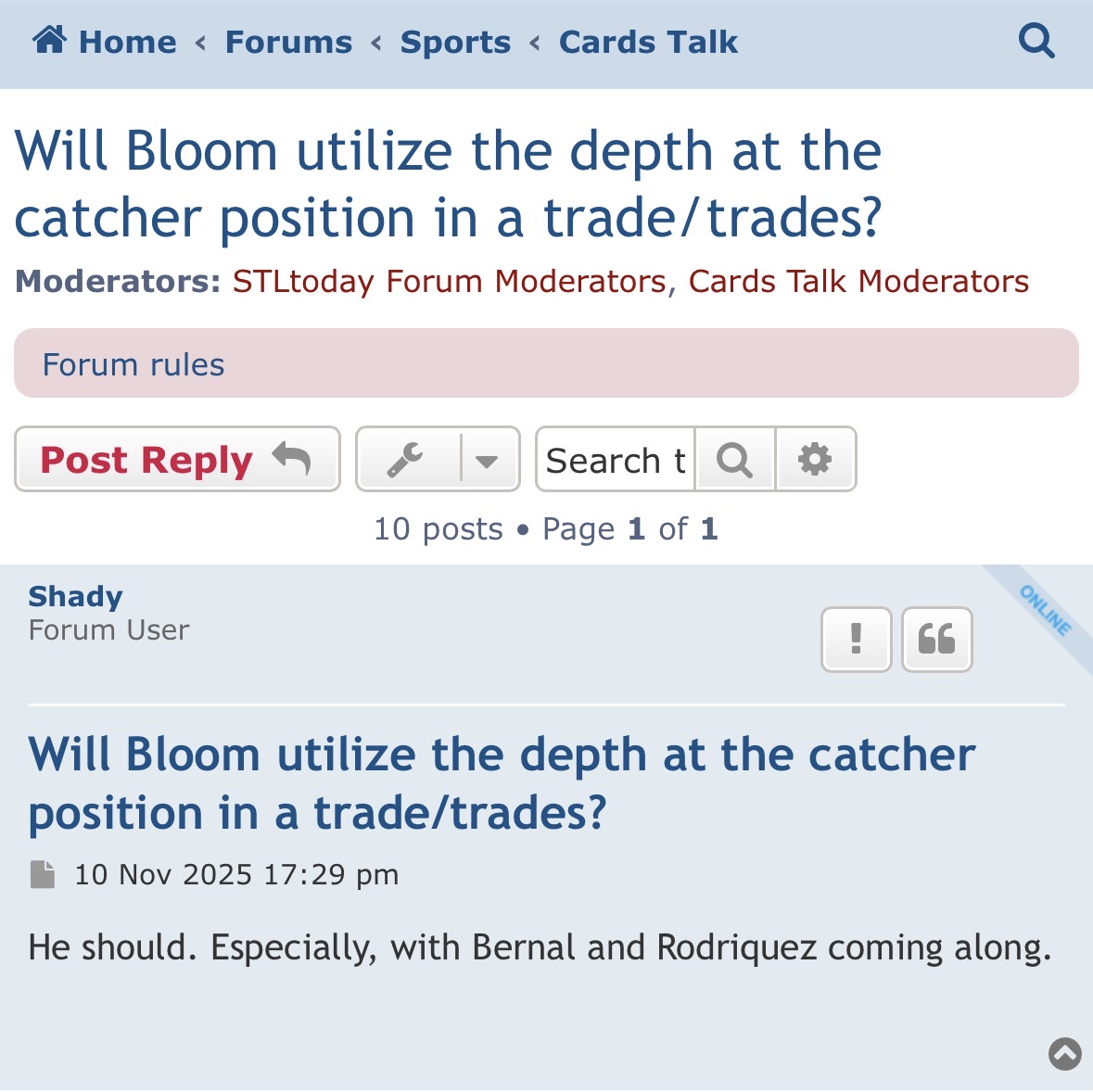This screenshot has width=1093, height=1092.
Task: Quote Shady's post in reply
Action: [936, 639]
